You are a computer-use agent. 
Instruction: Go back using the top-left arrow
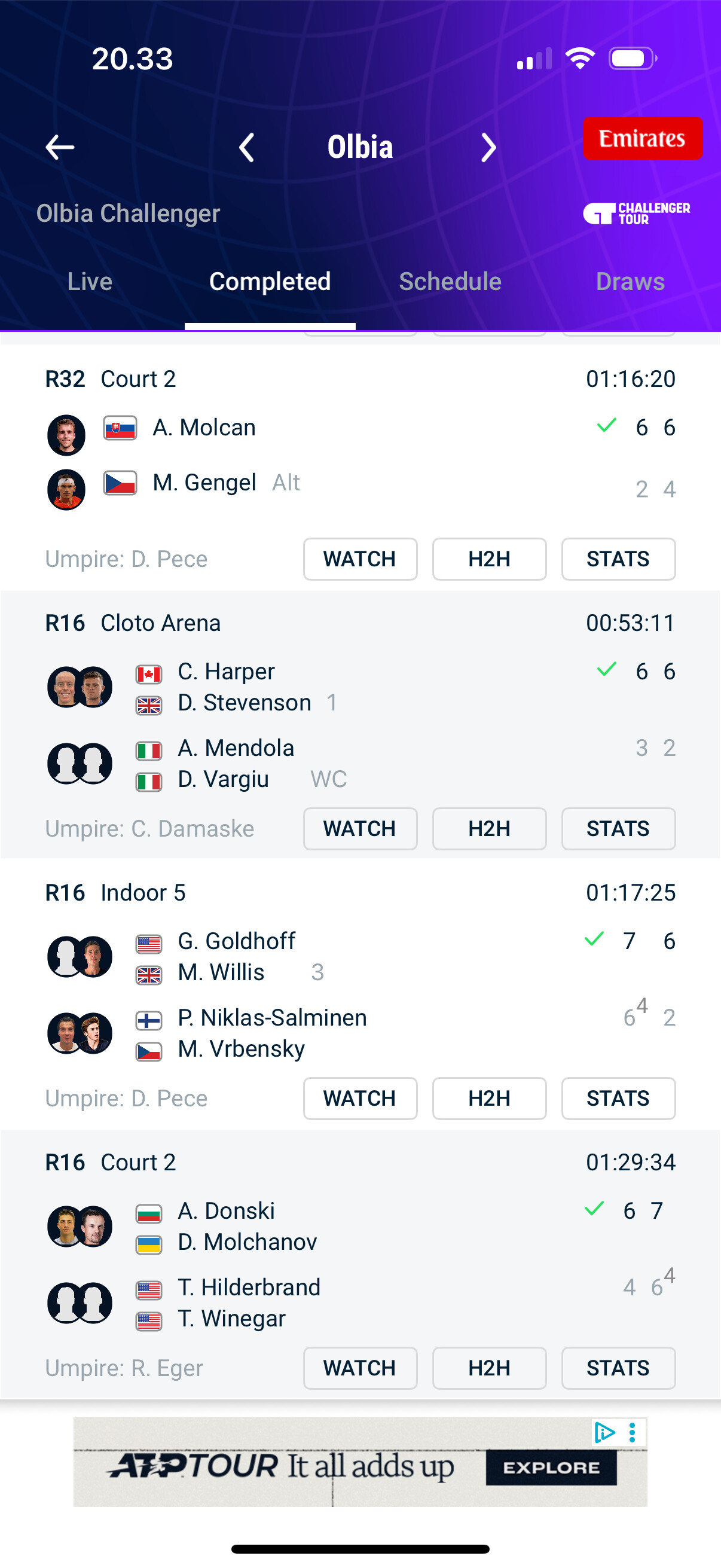[60, 147]
